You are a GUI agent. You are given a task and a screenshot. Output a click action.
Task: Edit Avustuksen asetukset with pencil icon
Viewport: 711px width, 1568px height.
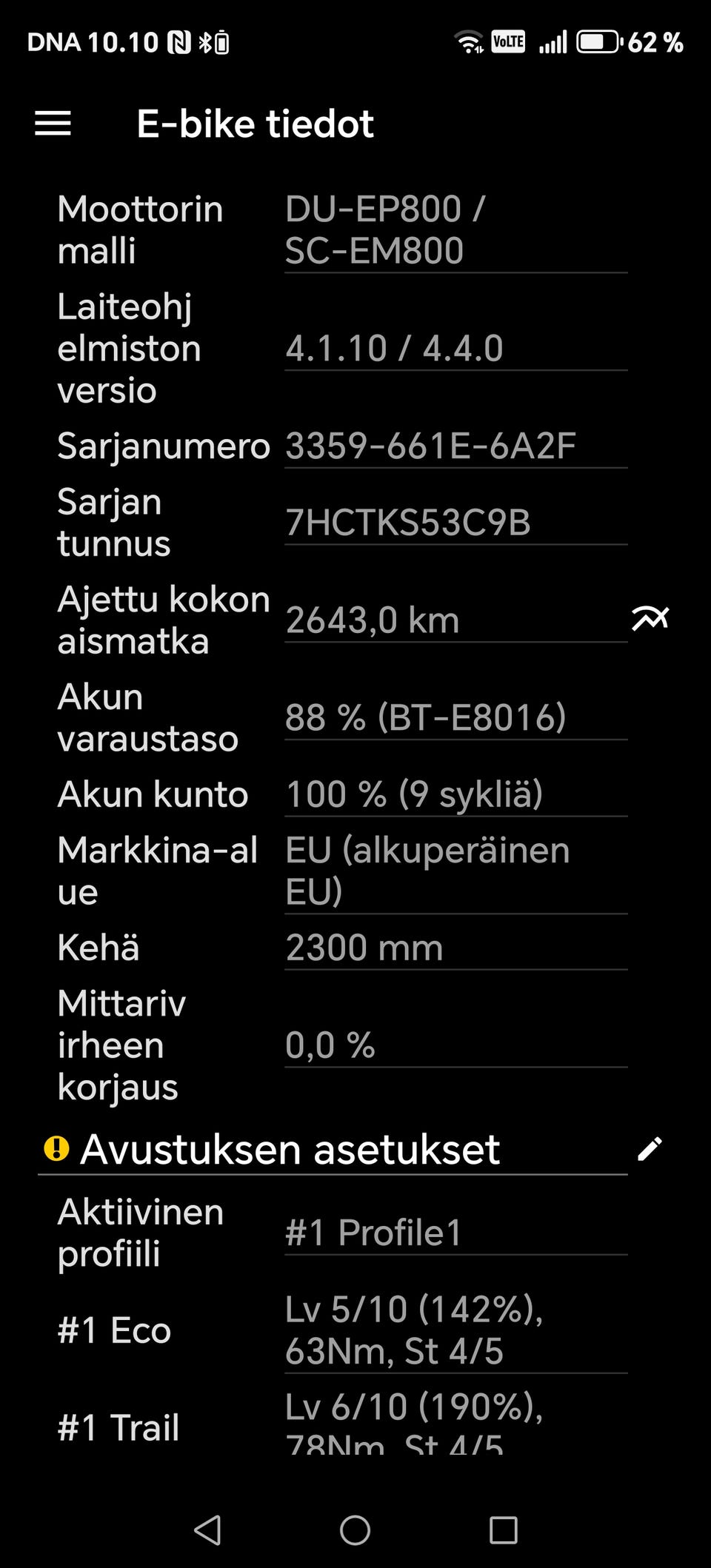click(x=650, y=1149)
